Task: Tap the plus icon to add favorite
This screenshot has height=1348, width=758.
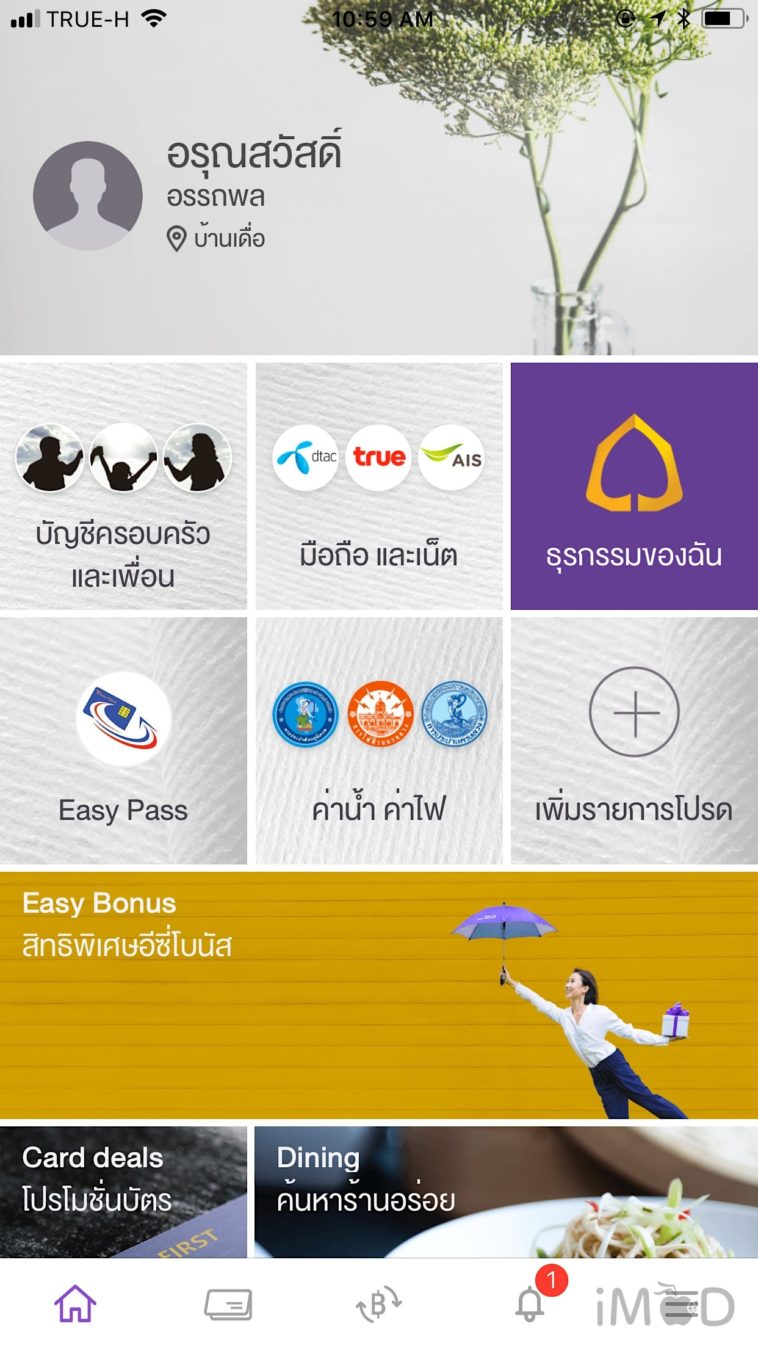Action: (x=633, y=713)
